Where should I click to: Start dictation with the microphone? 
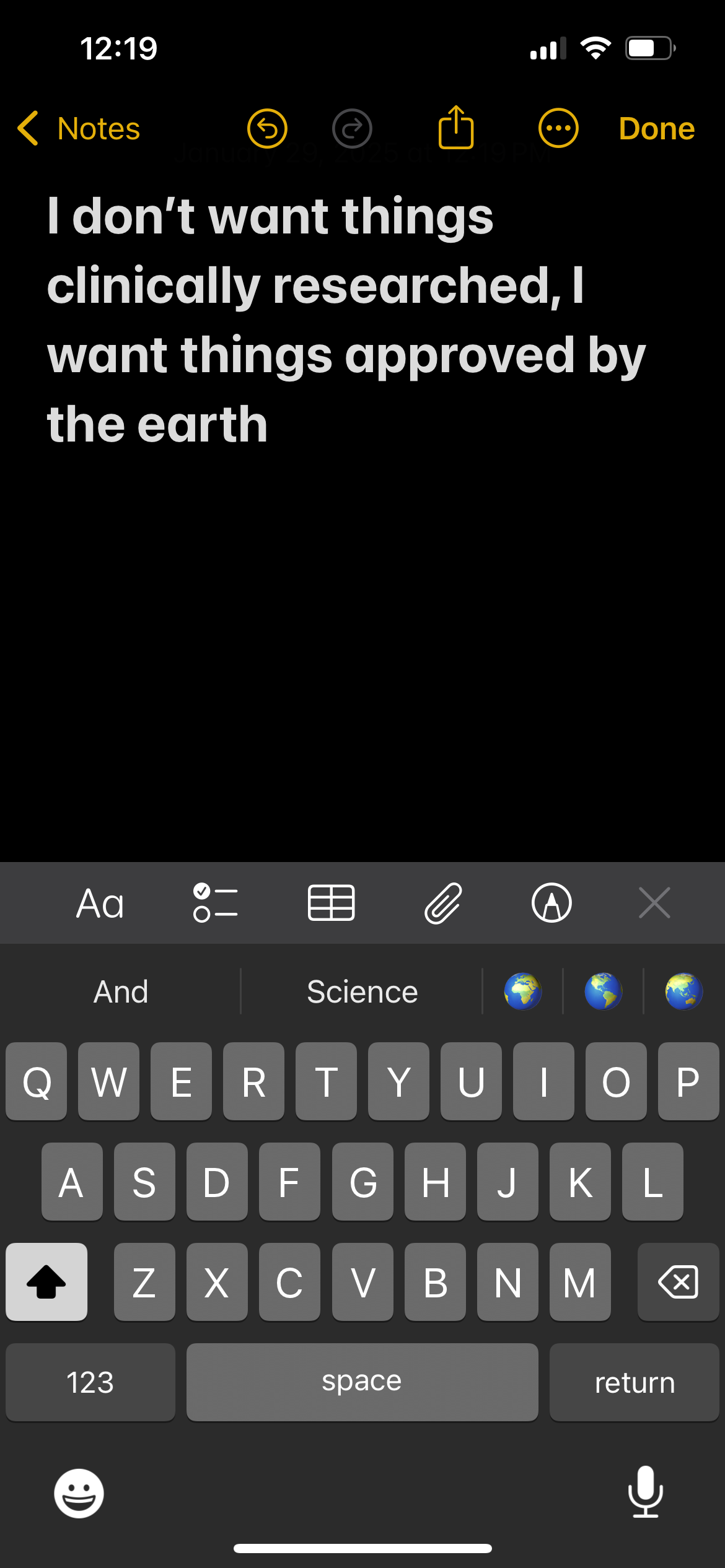click(x=646, y=1492)
